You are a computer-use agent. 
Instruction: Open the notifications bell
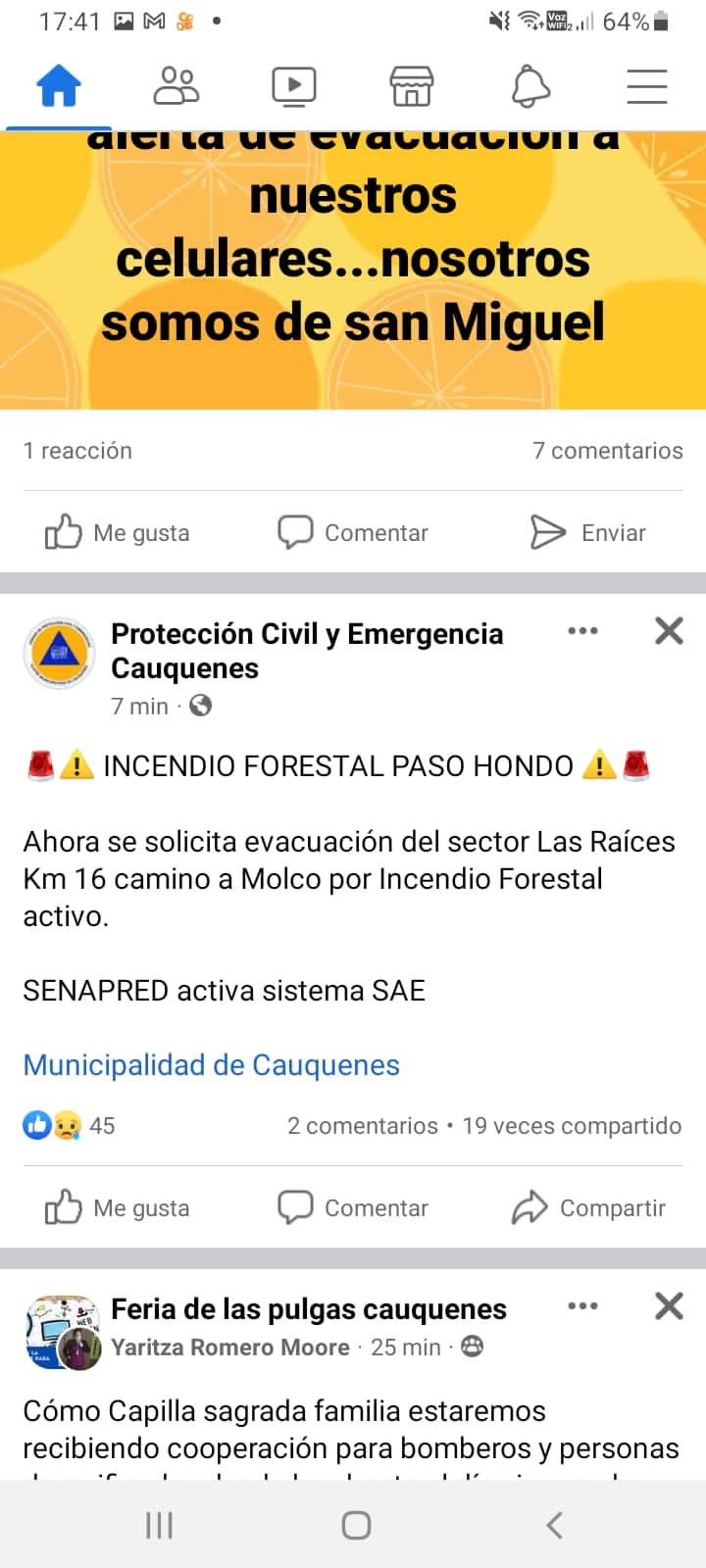[x=530, y=86]
